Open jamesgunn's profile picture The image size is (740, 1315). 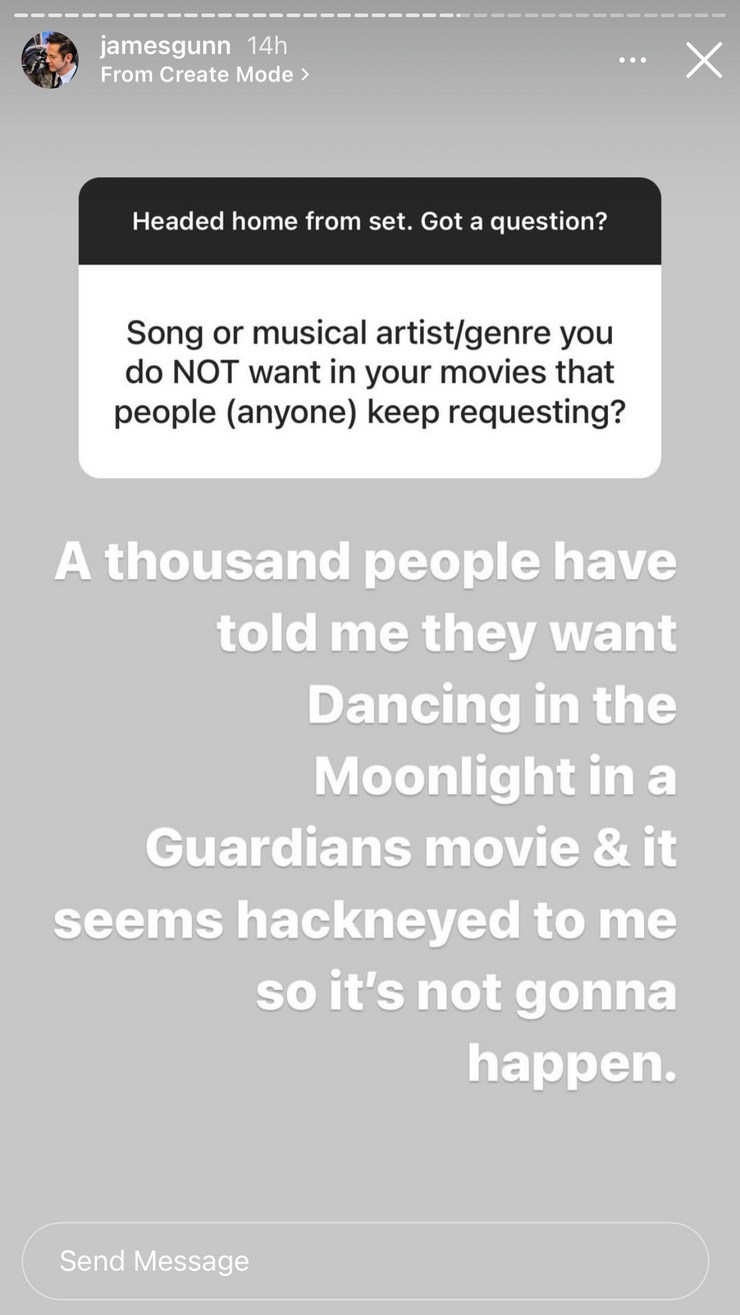(50, 60)
